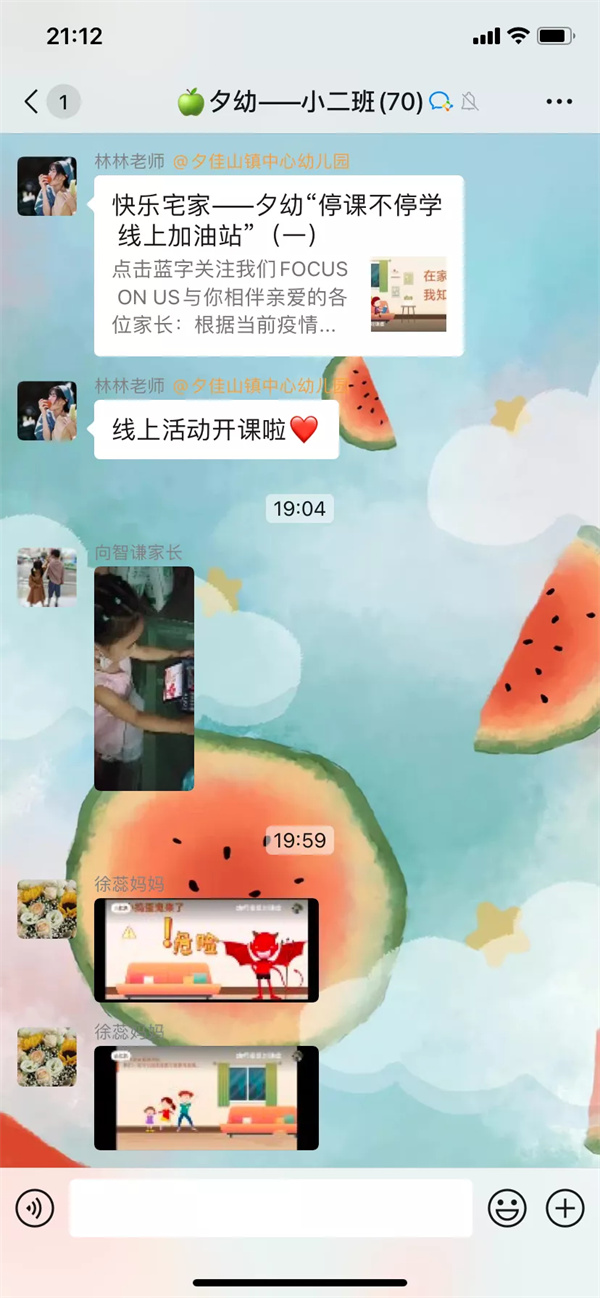Viewport: 600px width, 1298px height.
Task: Switch to voice message input
Action: point(35,1209)
